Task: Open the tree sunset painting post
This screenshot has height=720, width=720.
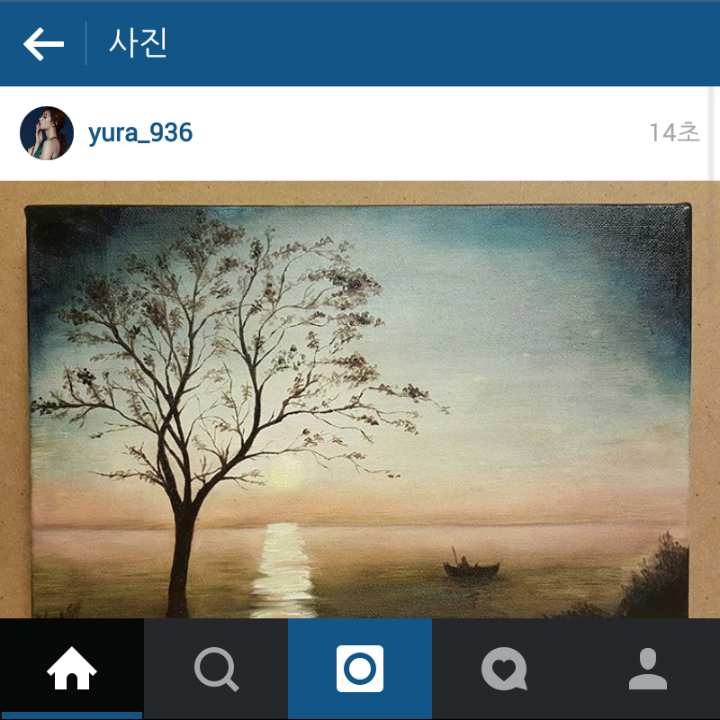Action: [x=358, y=410]
